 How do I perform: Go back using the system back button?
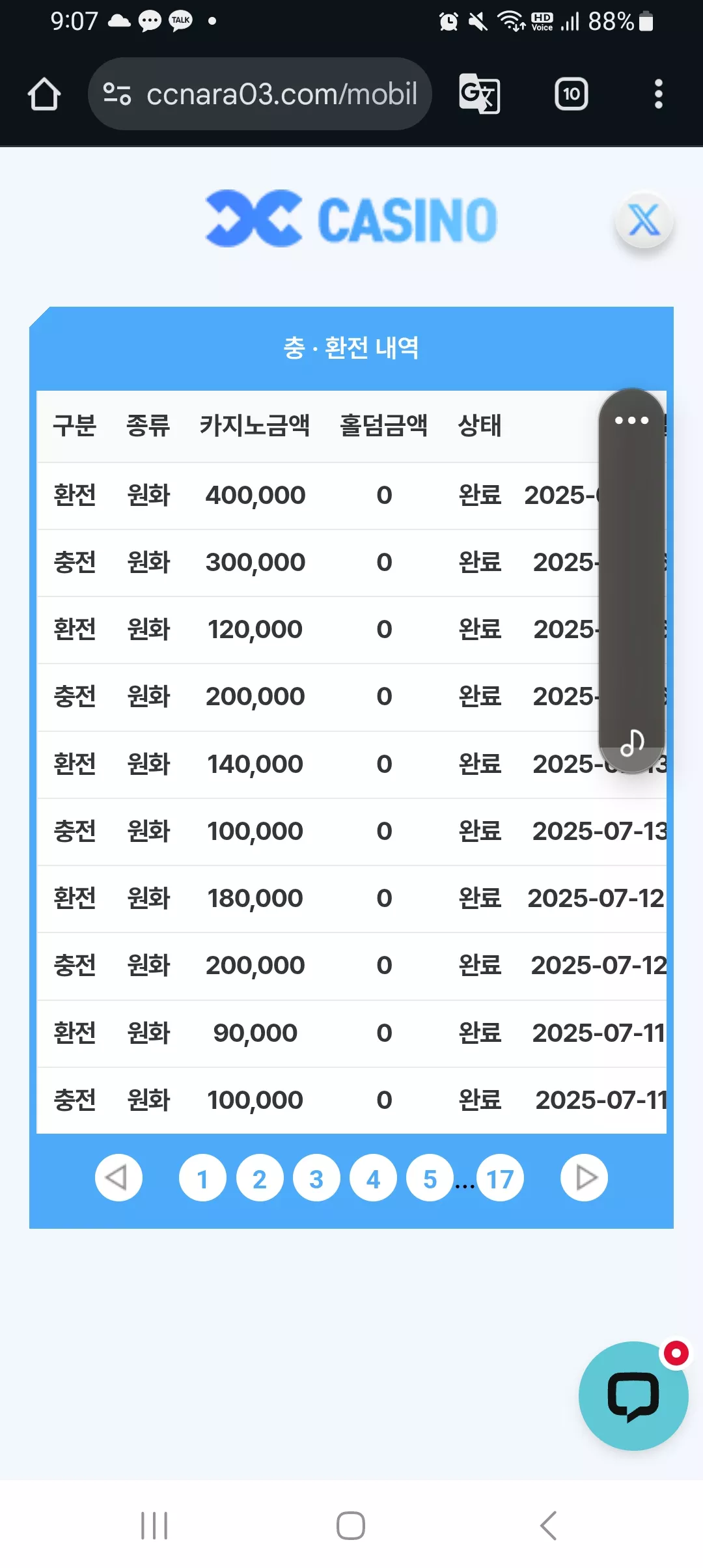549,1525
